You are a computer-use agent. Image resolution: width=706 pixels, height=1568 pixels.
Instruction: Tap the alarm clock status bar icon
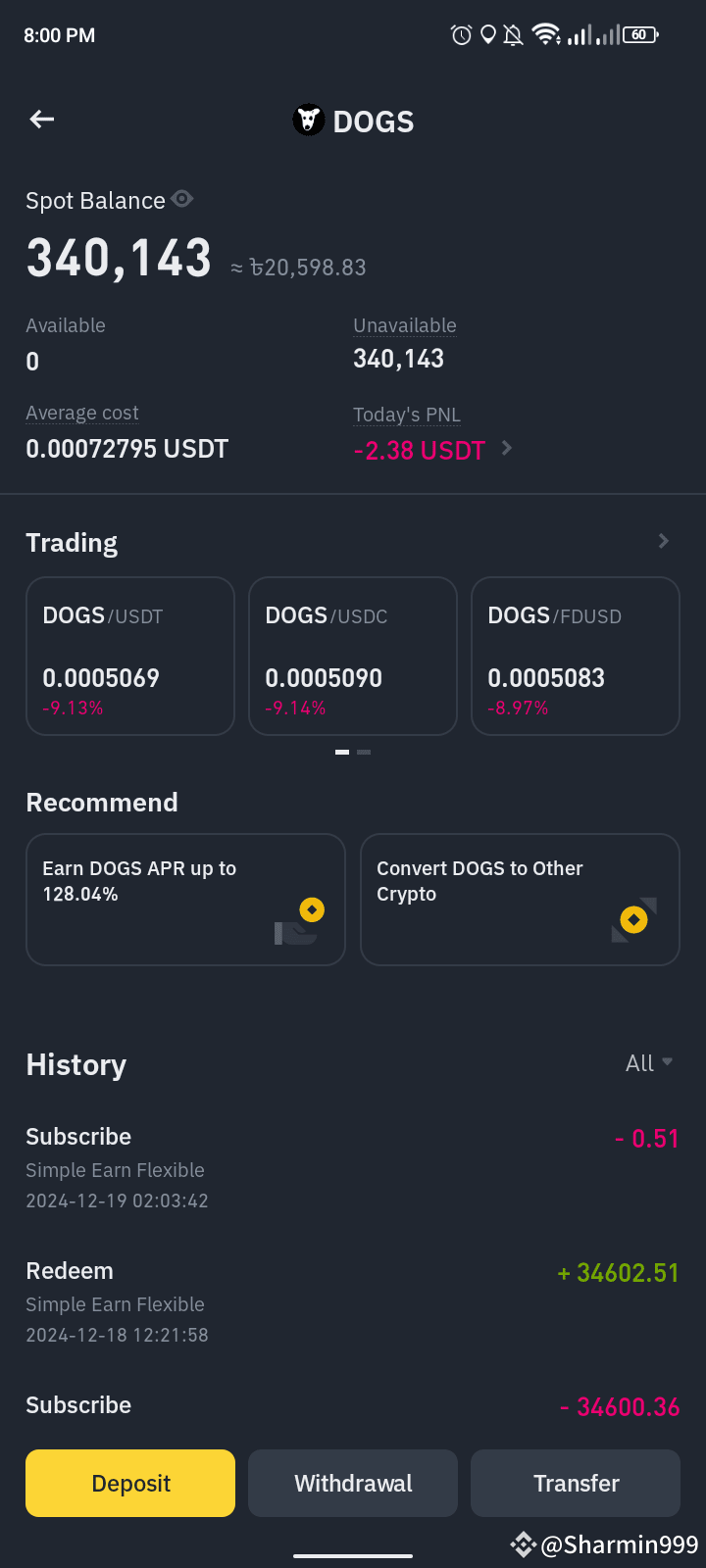(461, 34)
